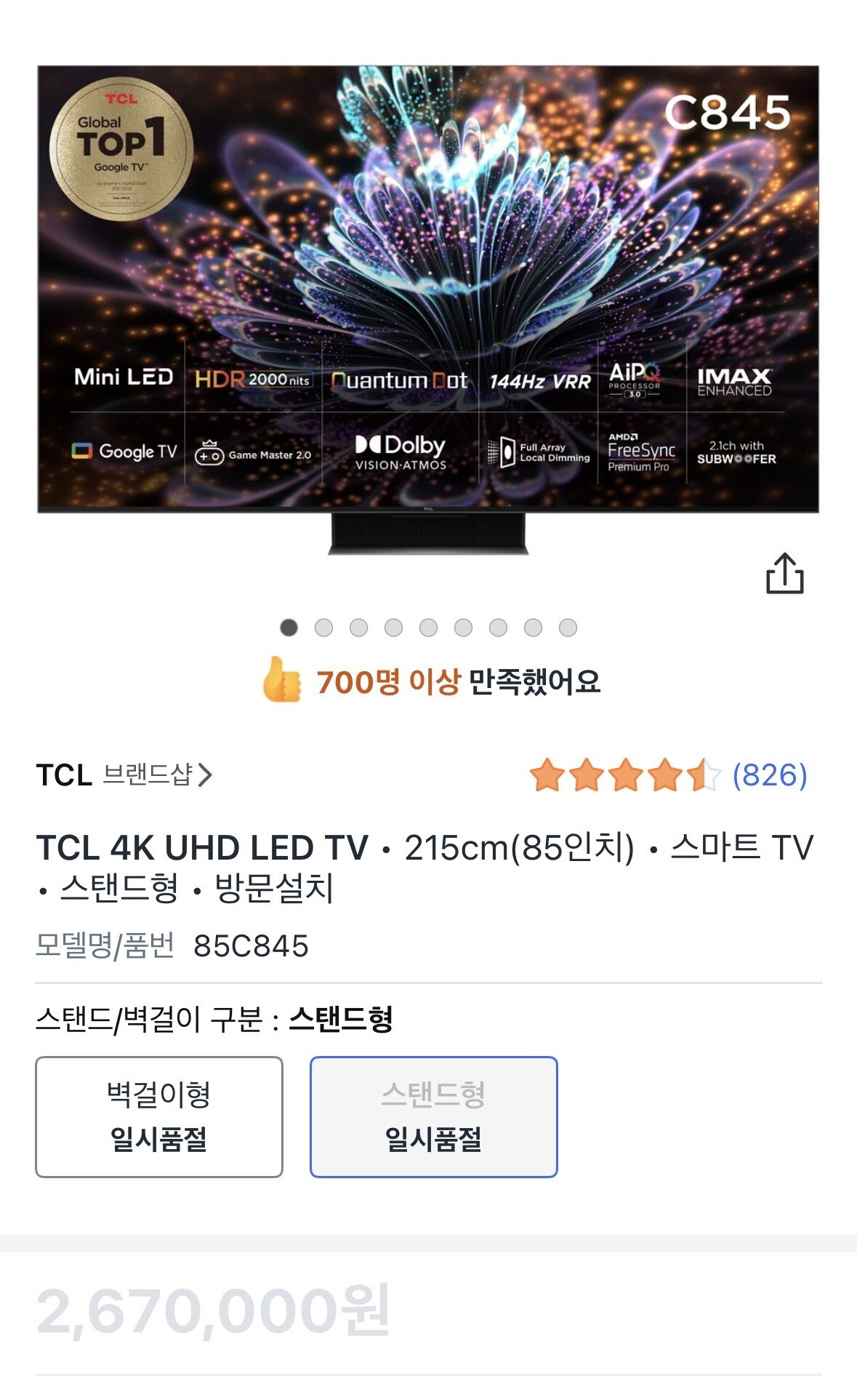Select the 스탠드형 option

click(x=433, y=1116)
